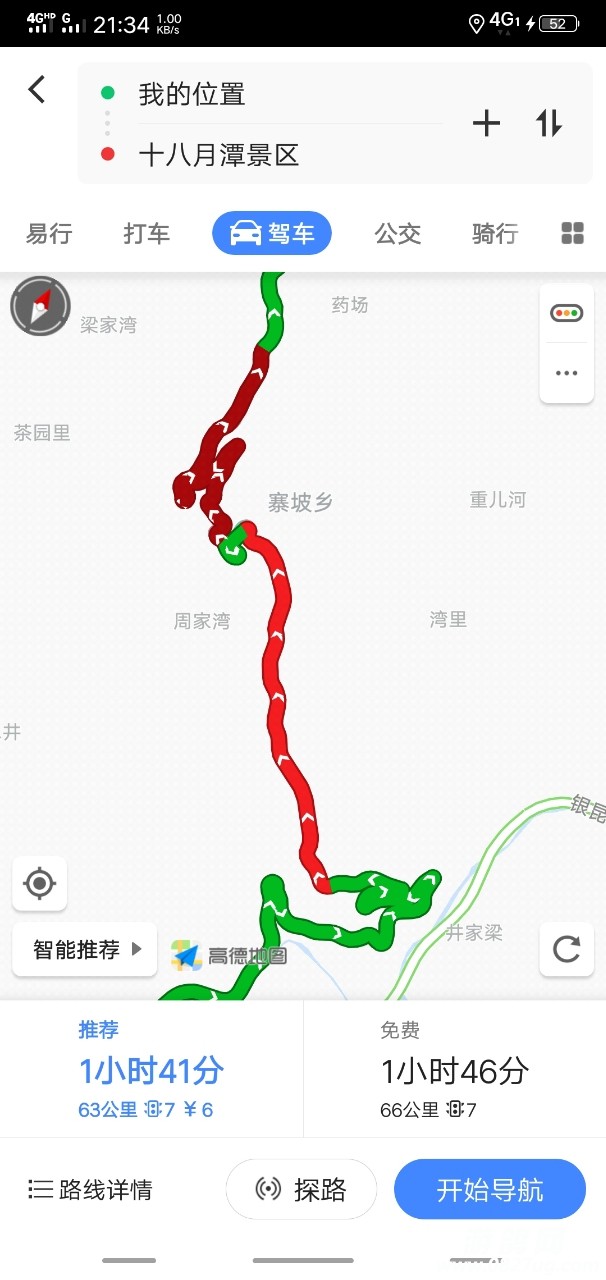Edit the starting point 我的位置
606x1280 pixels.
click(x=192, y=95)
